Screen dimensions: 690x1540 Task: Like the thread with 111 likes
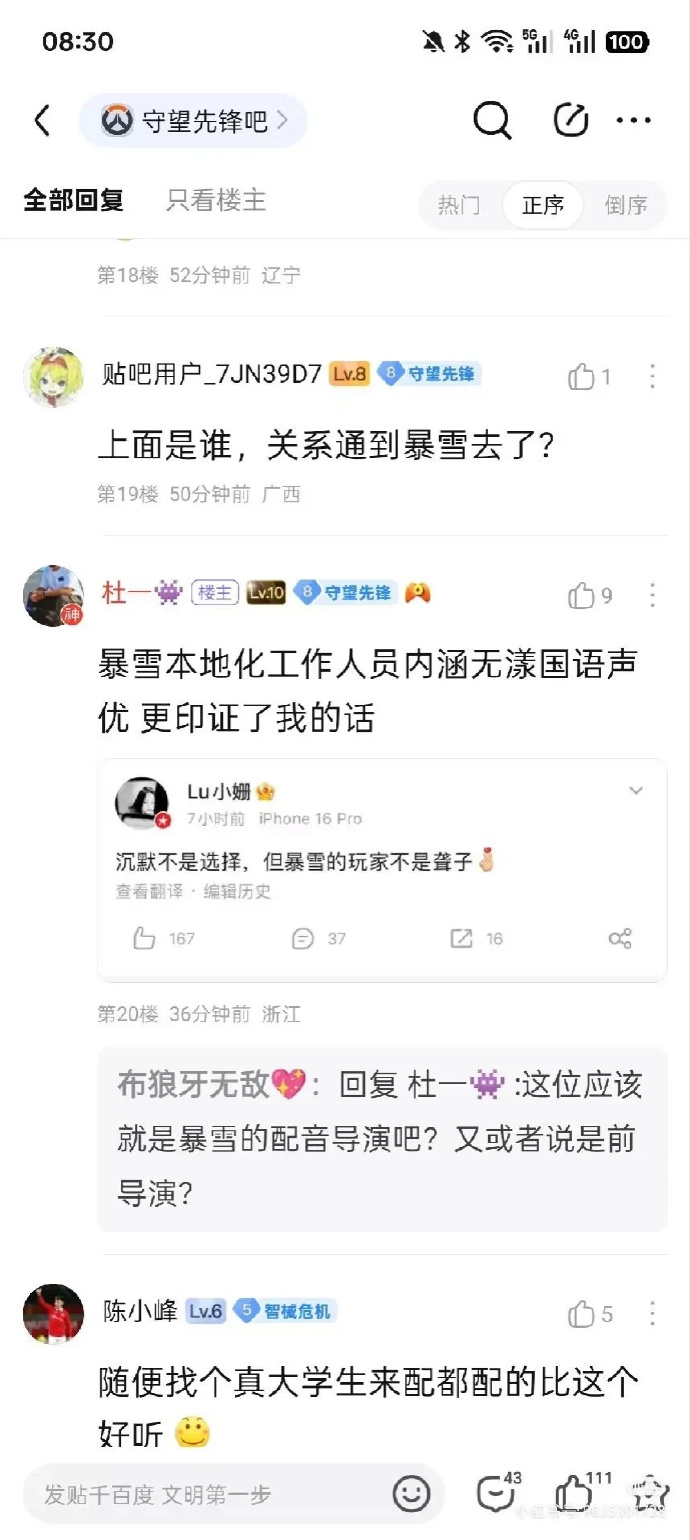click(575, 1494)
